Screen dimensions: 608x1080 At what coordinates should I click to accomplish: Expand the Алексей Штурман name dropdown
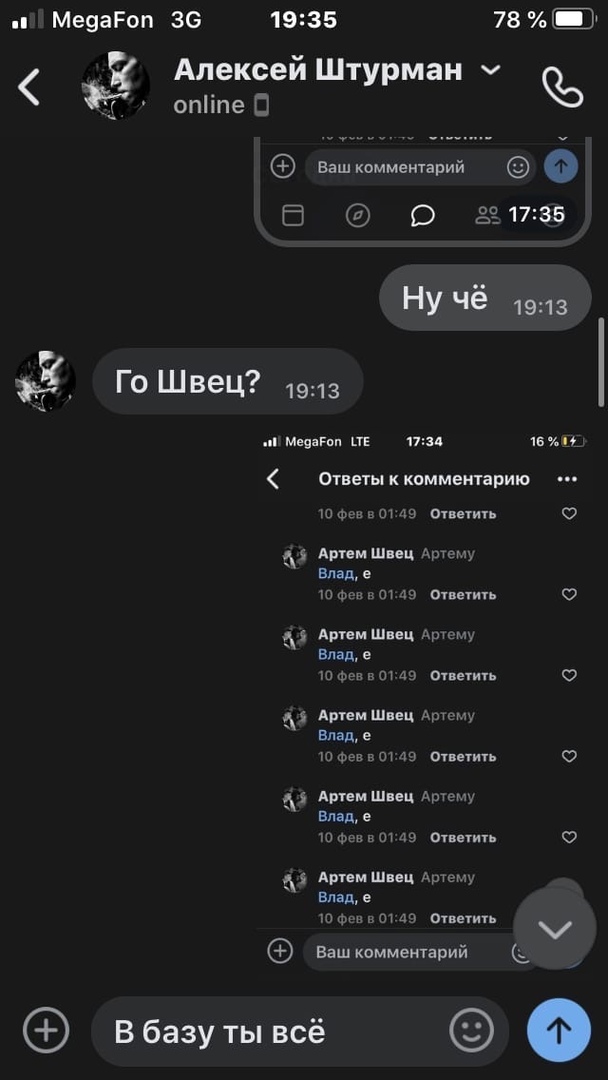(x=490, y=70)
